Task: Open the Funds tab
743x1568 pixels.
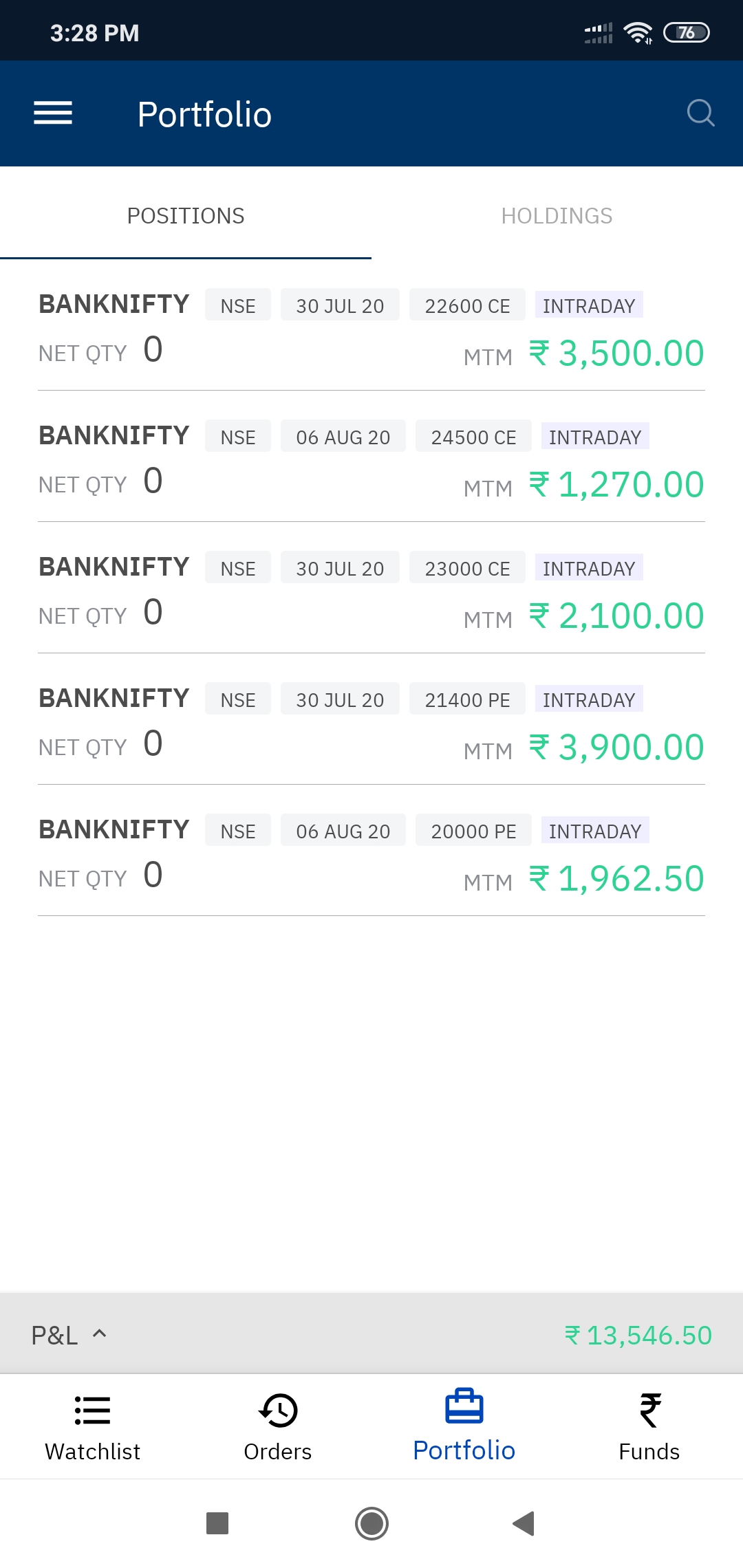Action: click(x=649, y=1427)
